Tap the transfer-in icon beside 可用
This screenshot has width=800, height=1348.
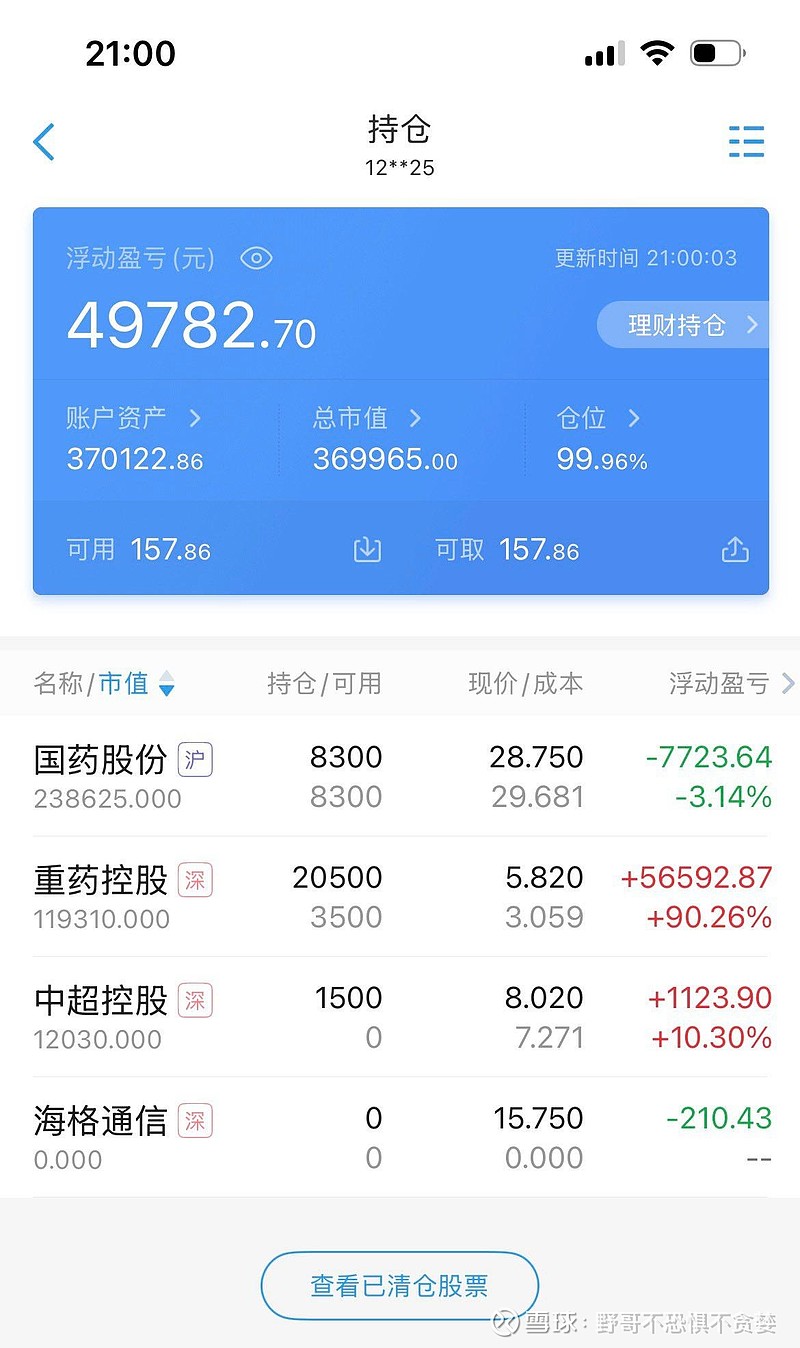click(368, 550)
